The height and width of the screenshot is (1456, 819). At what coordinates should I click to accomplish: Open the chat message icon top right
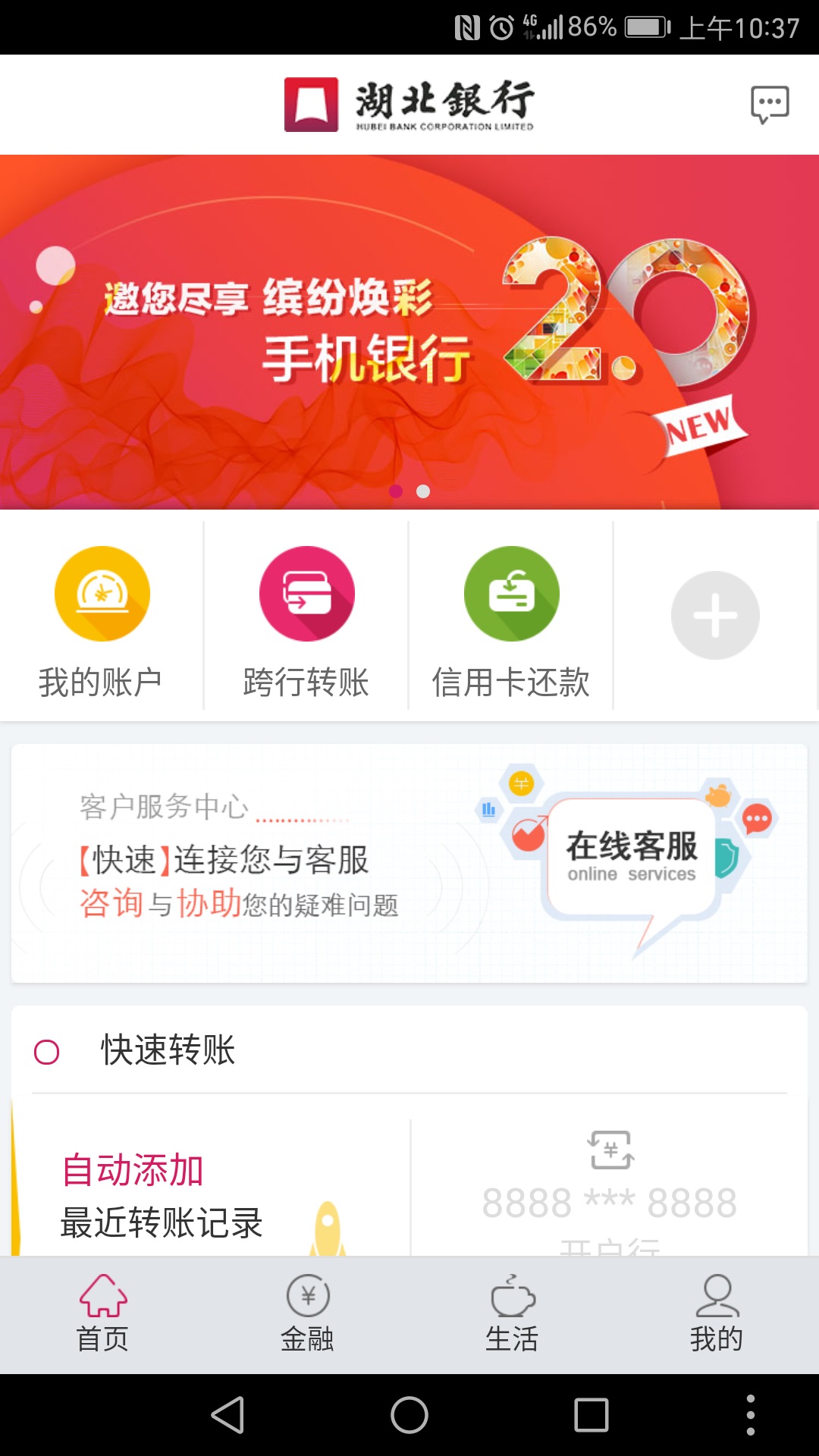click(x=769, y=104)
